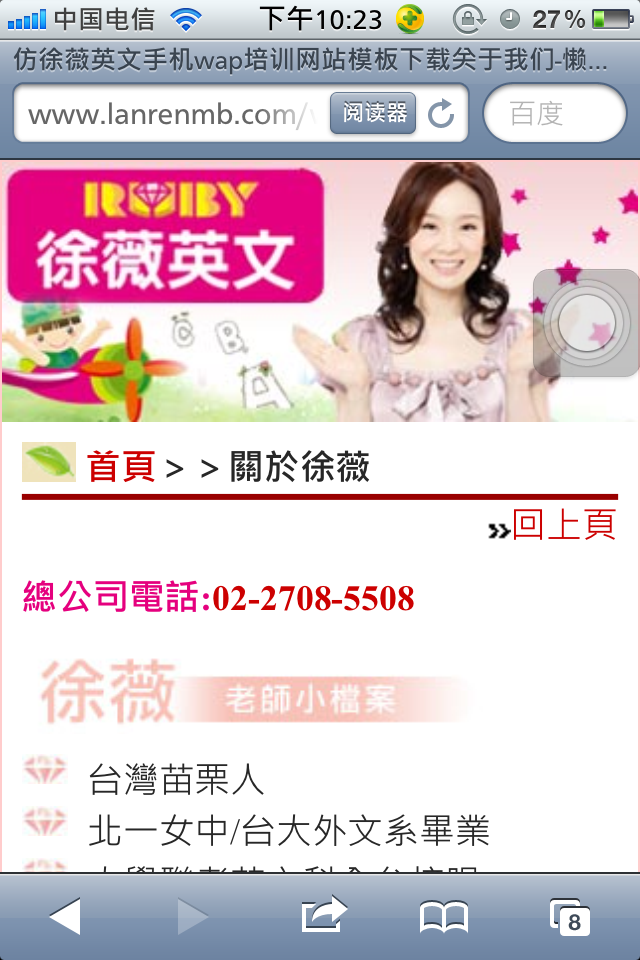
Task: Open the 首頁 breadcrumb link
Action: click(121, 467)
